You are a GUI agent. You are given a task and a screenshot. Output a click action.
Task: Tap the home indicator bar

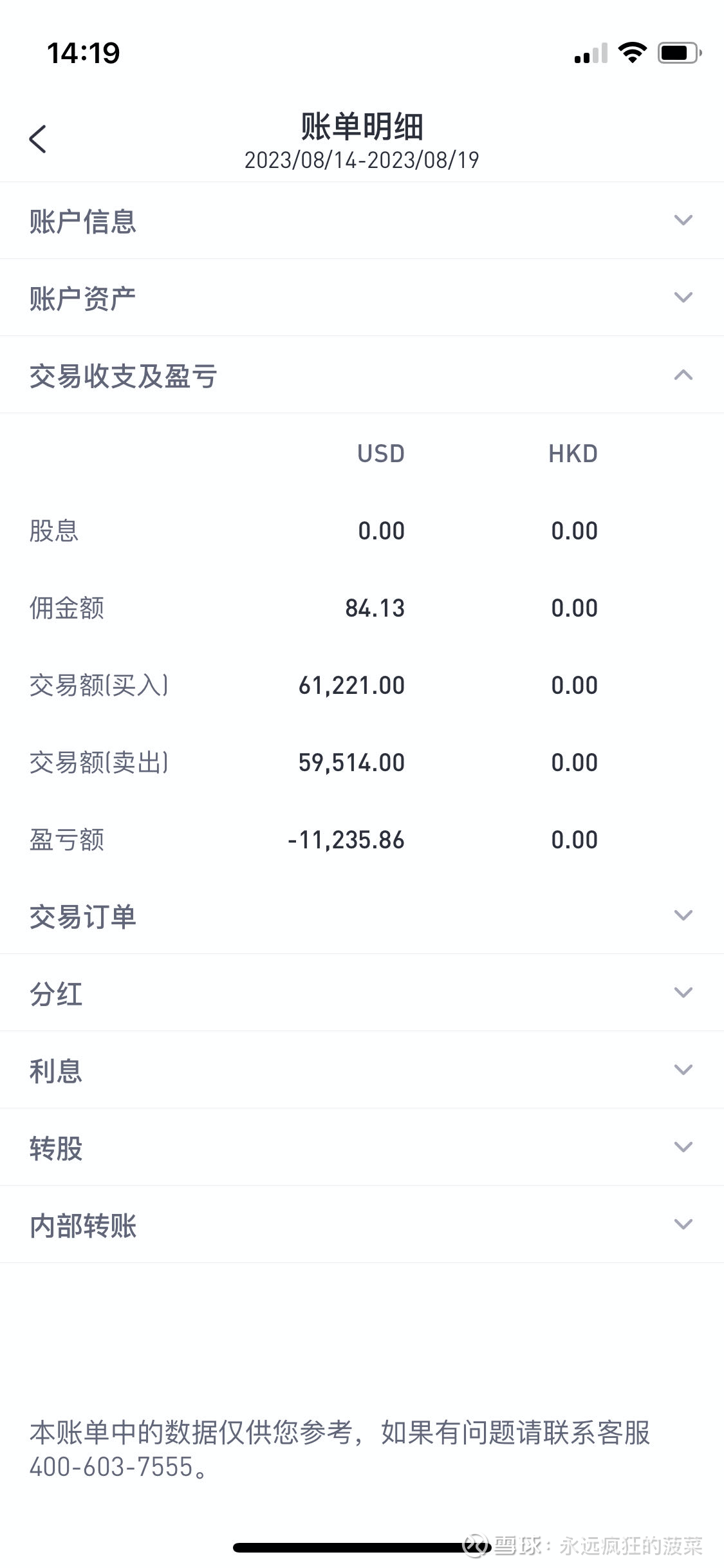[x=362, y=1547]
